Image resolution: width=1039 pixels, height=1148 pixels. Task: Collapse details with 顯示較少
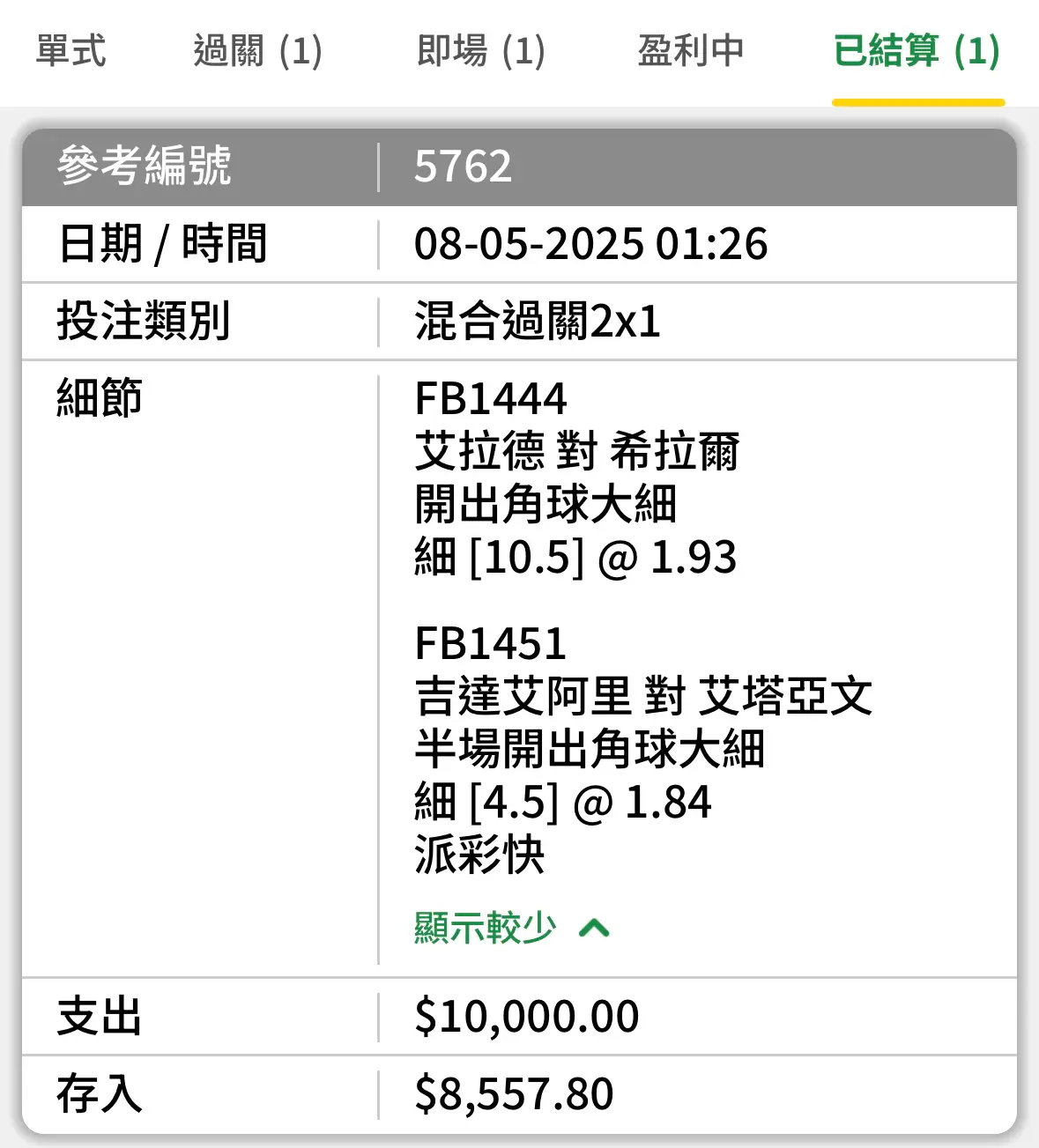click(x=511, y=928)
